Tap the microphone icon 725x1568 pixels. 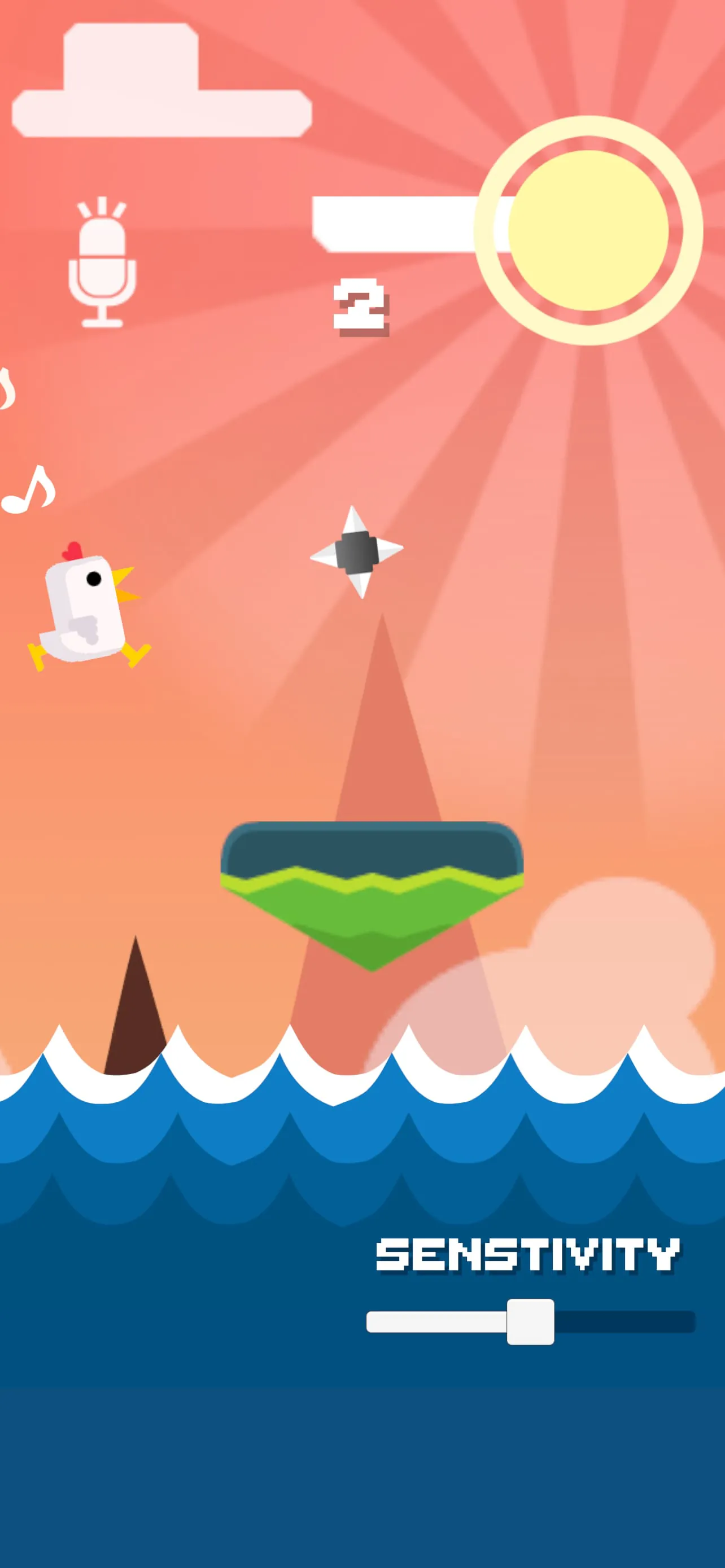click(x=102, y=265)
